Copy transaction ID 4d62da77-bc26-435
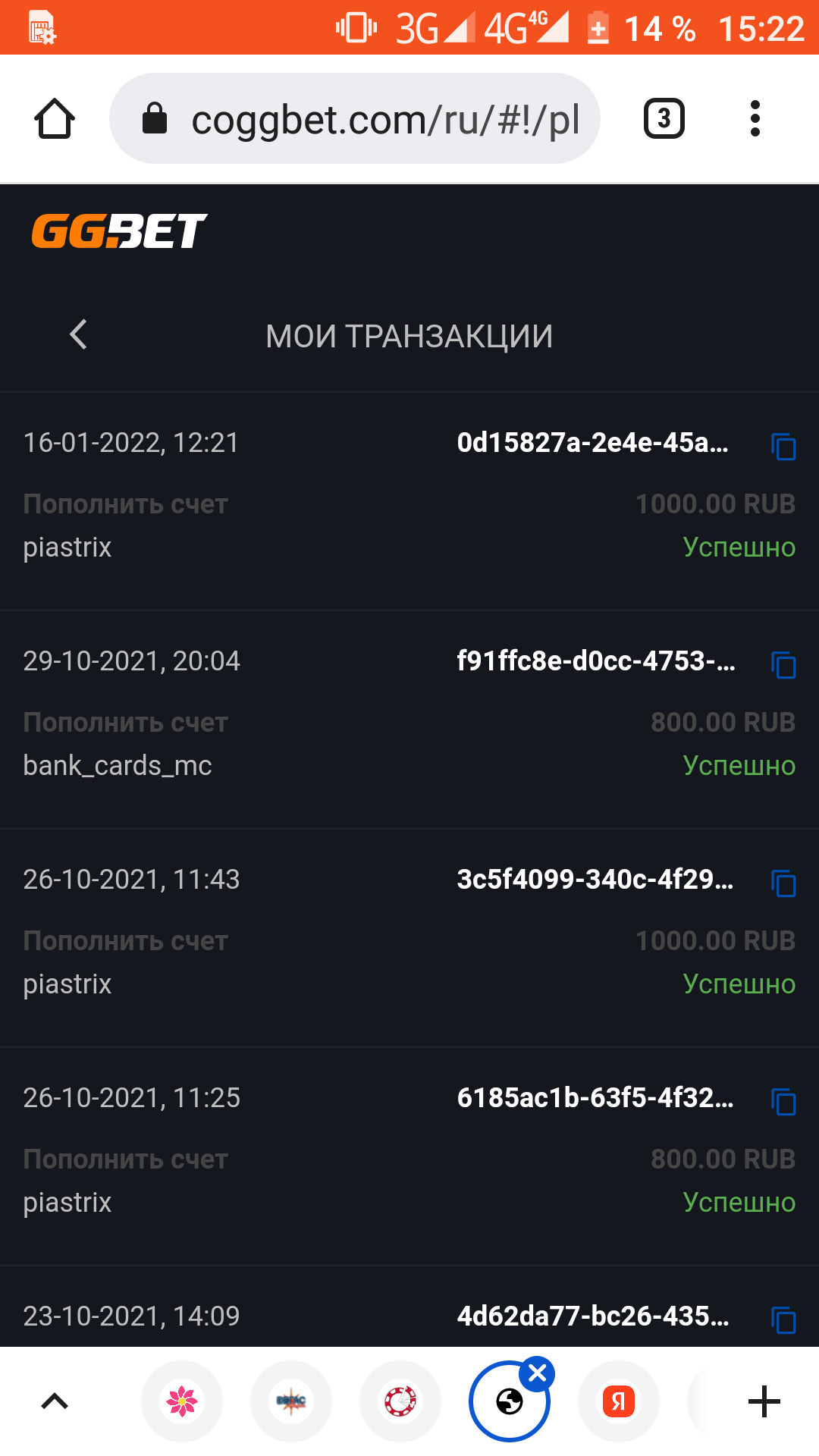The height and width of the screenshot is (1456, 819). pos(783,1320)
